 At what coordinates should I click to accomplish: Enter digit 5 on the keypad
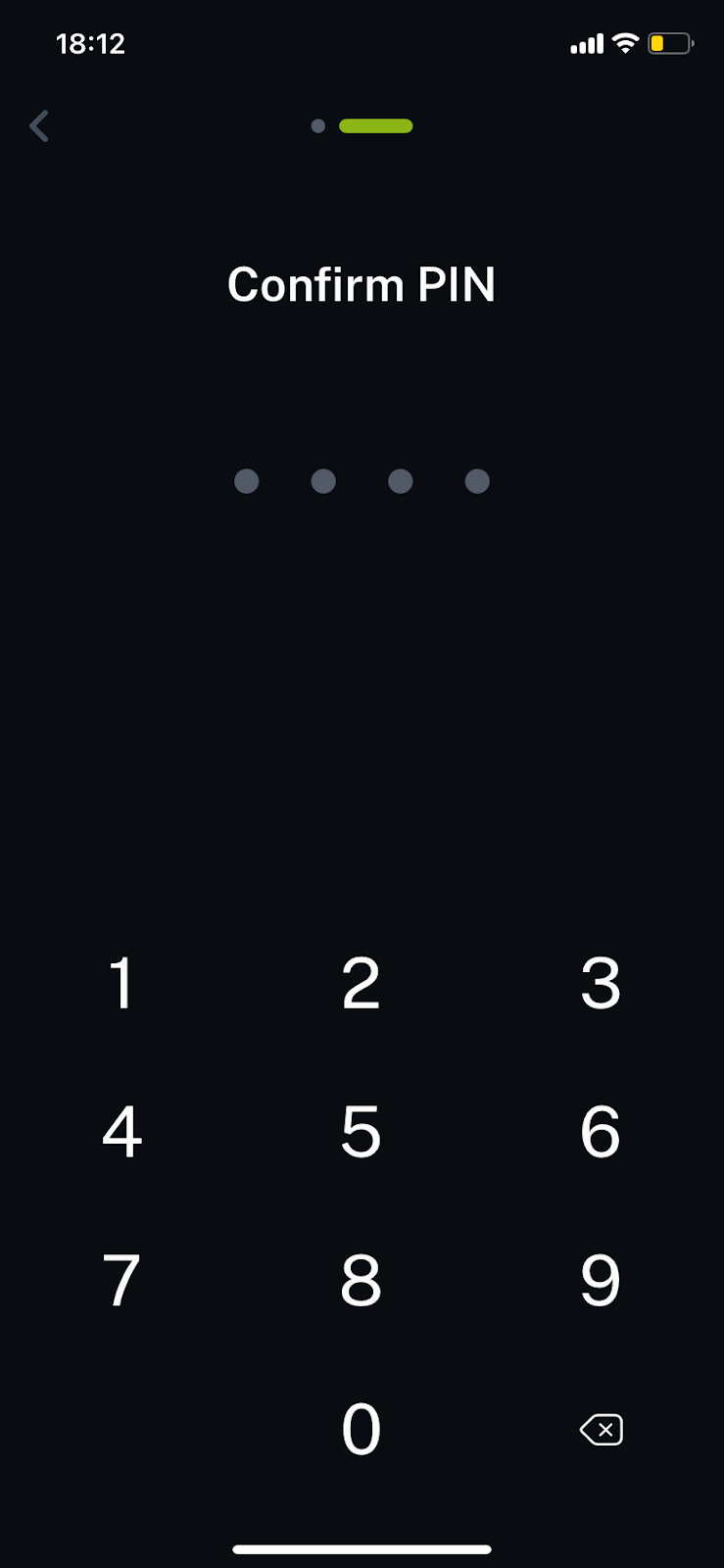click(x=362, y=1132)
